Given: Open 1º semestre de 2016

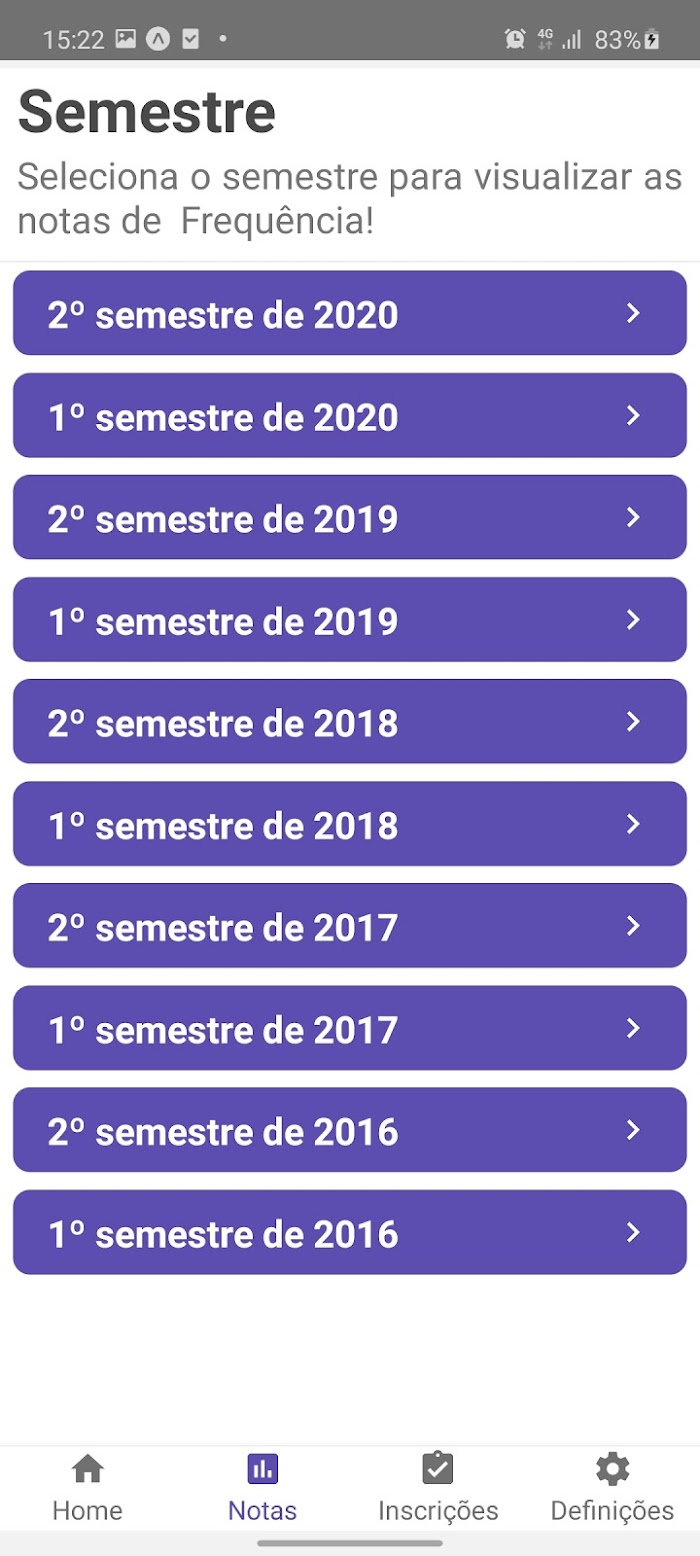Looking at the screenshot, I should [350, 1232].
